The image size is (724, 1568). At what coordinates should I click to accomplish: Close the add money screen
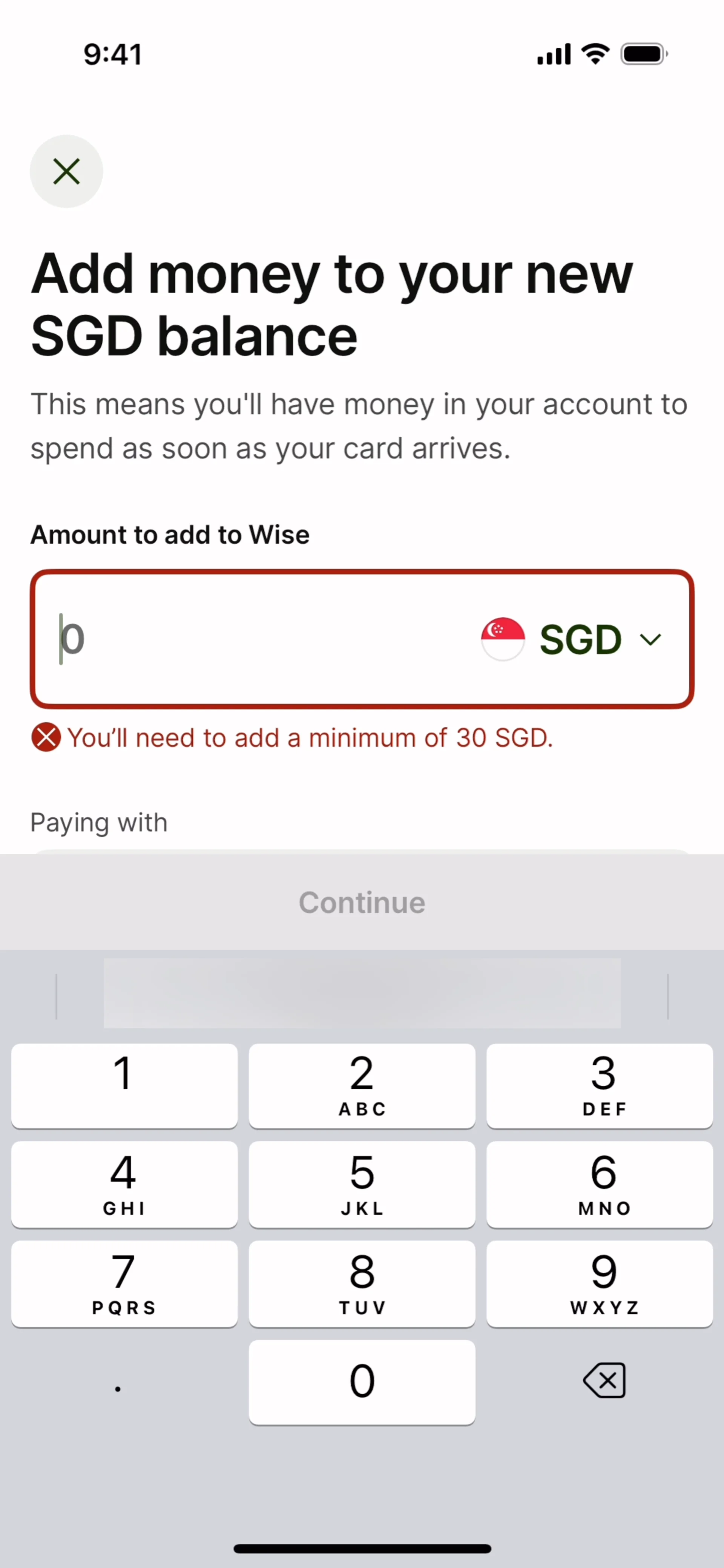[x=66, y=171]
